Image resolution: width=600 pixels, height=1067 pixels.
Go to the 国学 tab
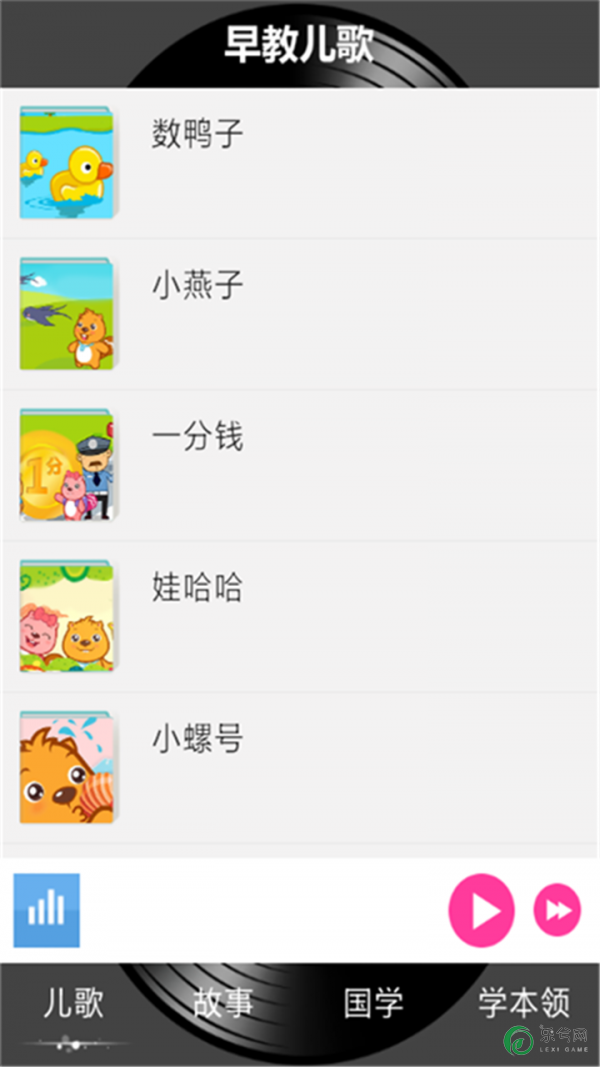pos(373,1003)
